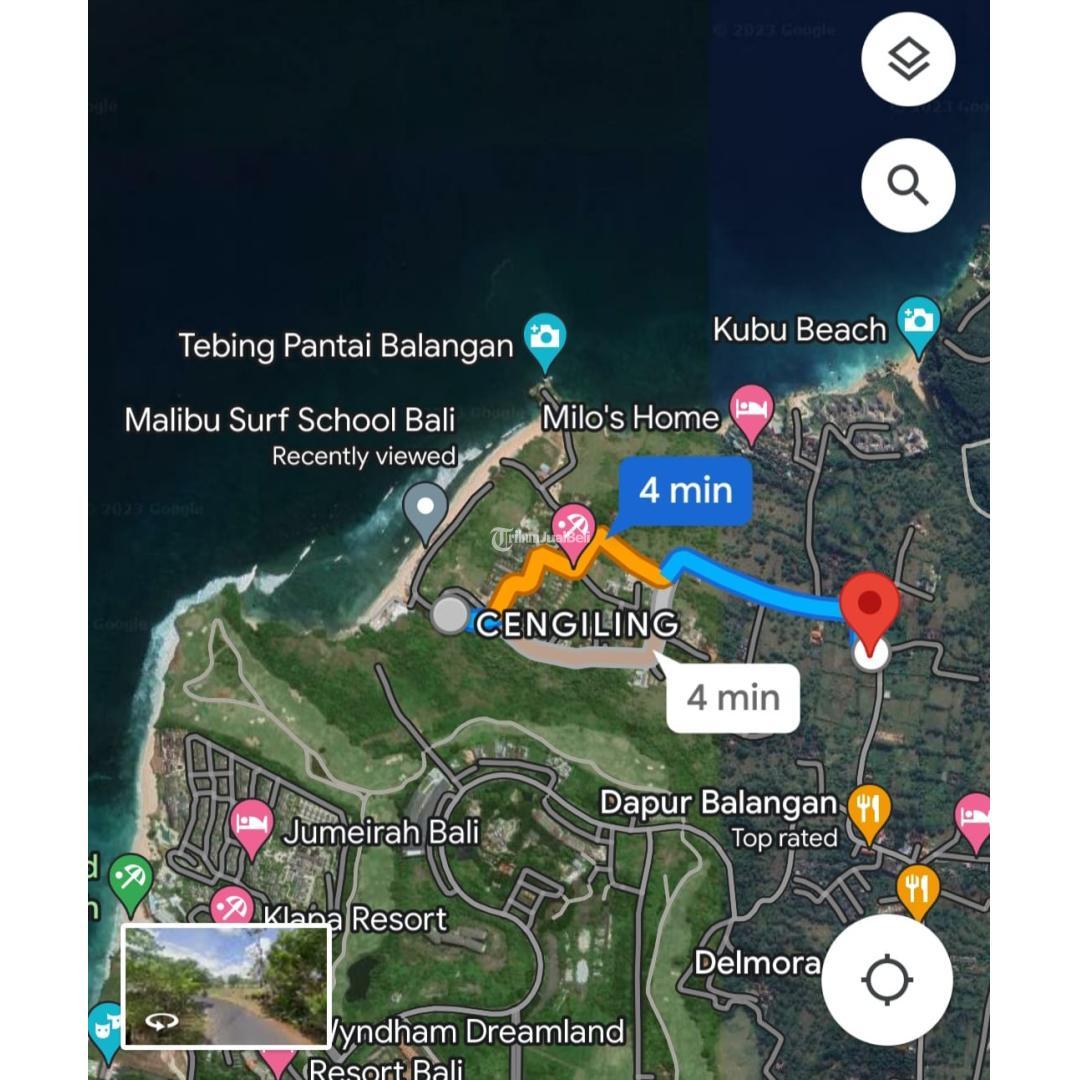Viewport: 1080px width, 1080px height.
Task: Open the Klapa Resort beach pin
Action: pos(233,908)
